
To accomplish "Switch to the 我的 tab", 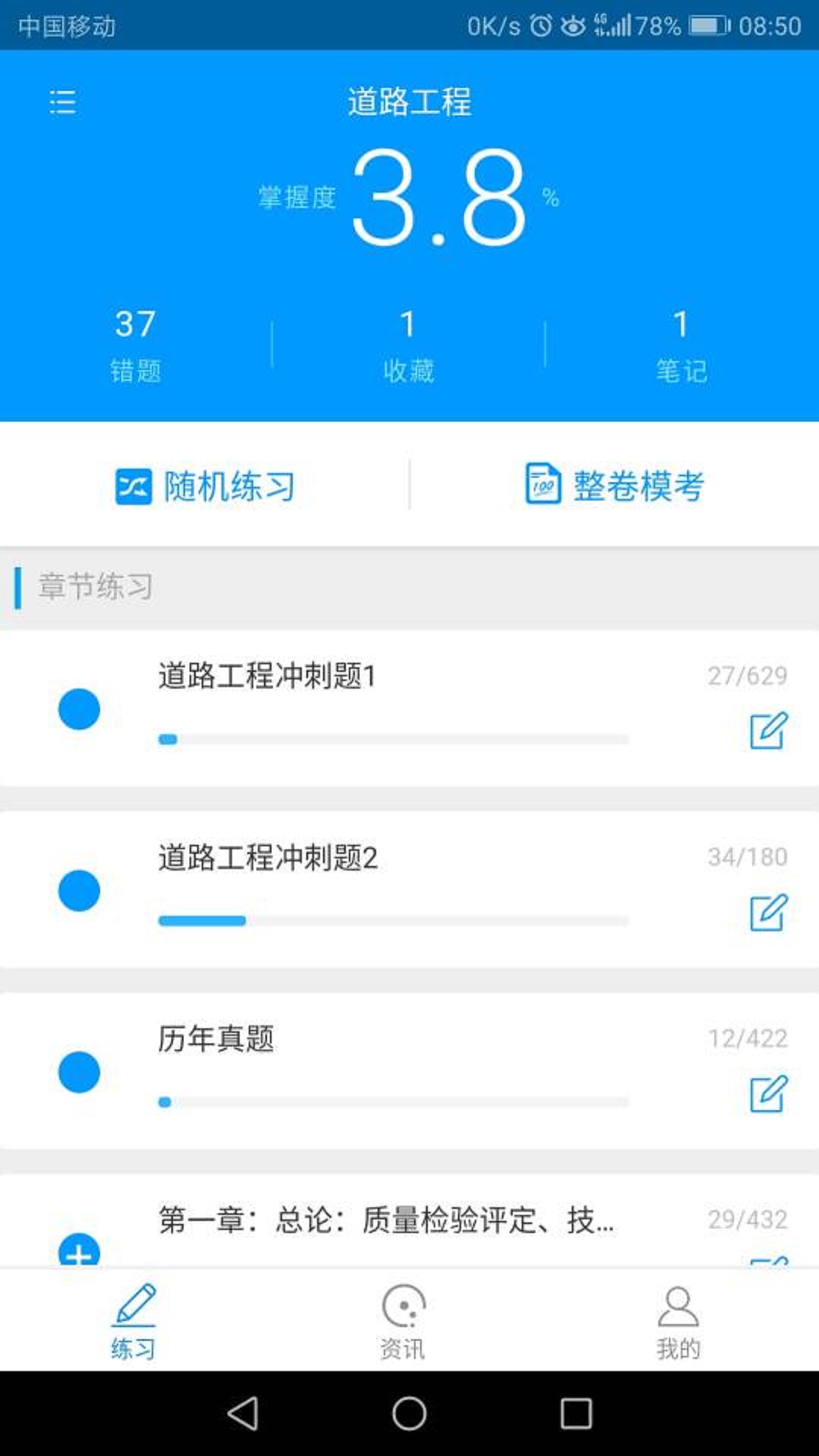I will click(678, 1322).
